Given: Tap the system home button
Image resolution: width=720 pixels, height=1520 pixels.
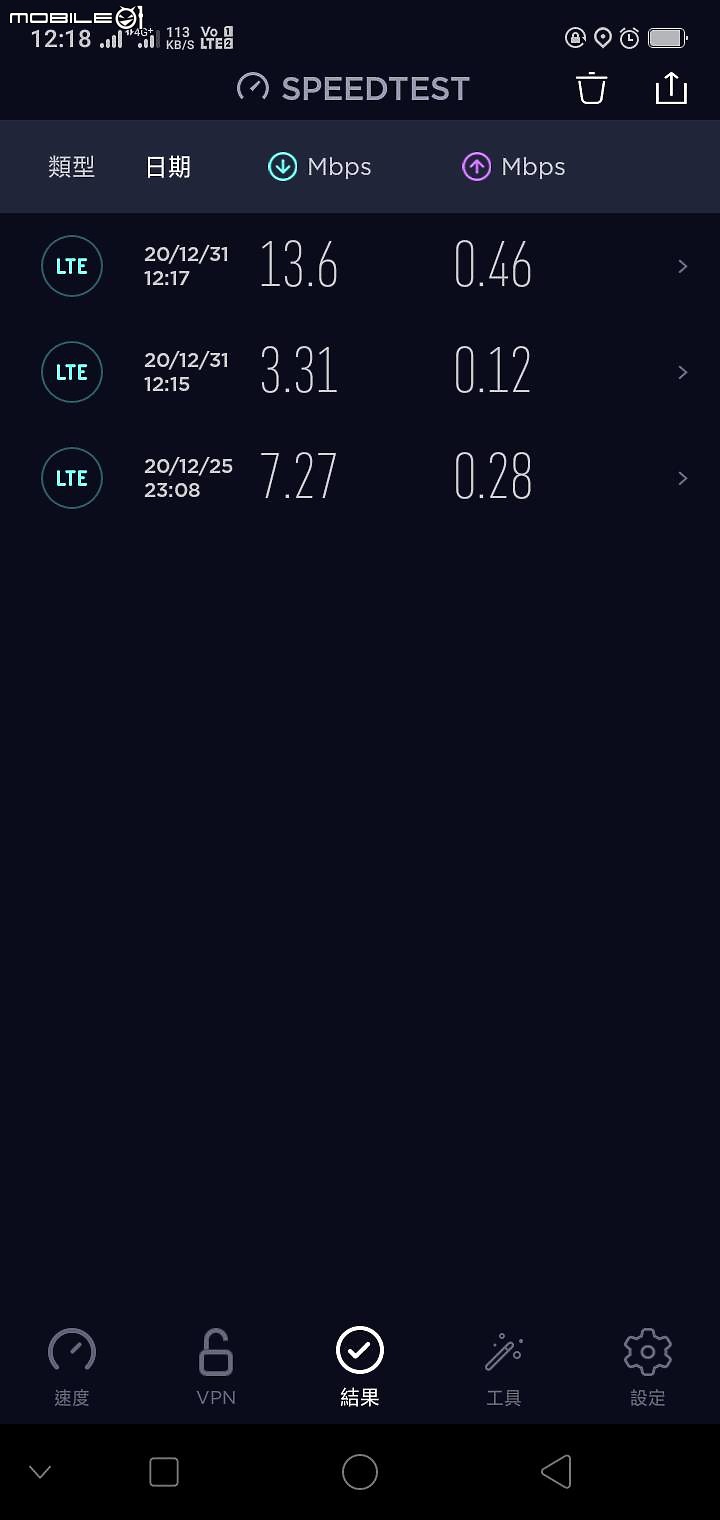Looking at the screenshot, I should click(360, 1472).
